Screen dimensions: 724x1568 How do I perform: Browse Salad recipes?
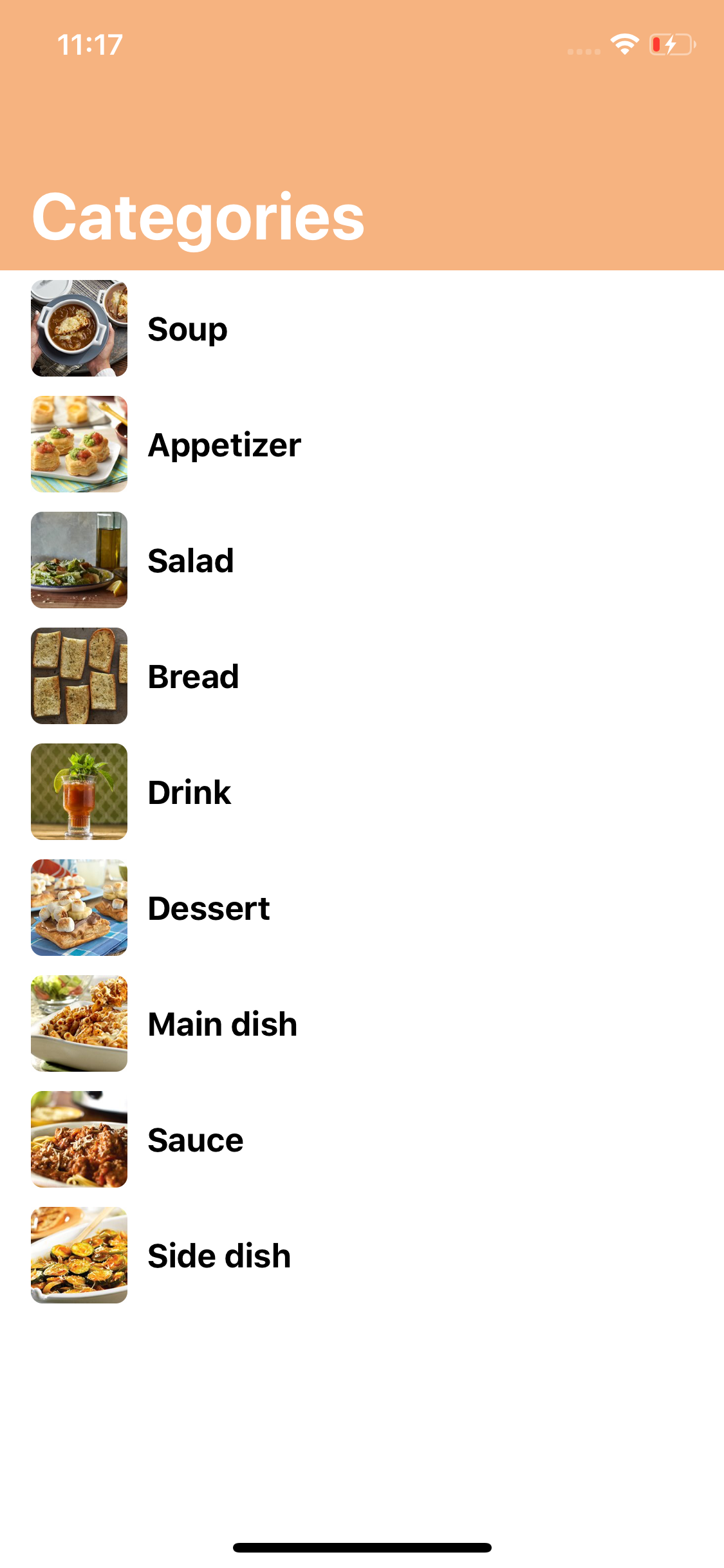click(190, 561)
